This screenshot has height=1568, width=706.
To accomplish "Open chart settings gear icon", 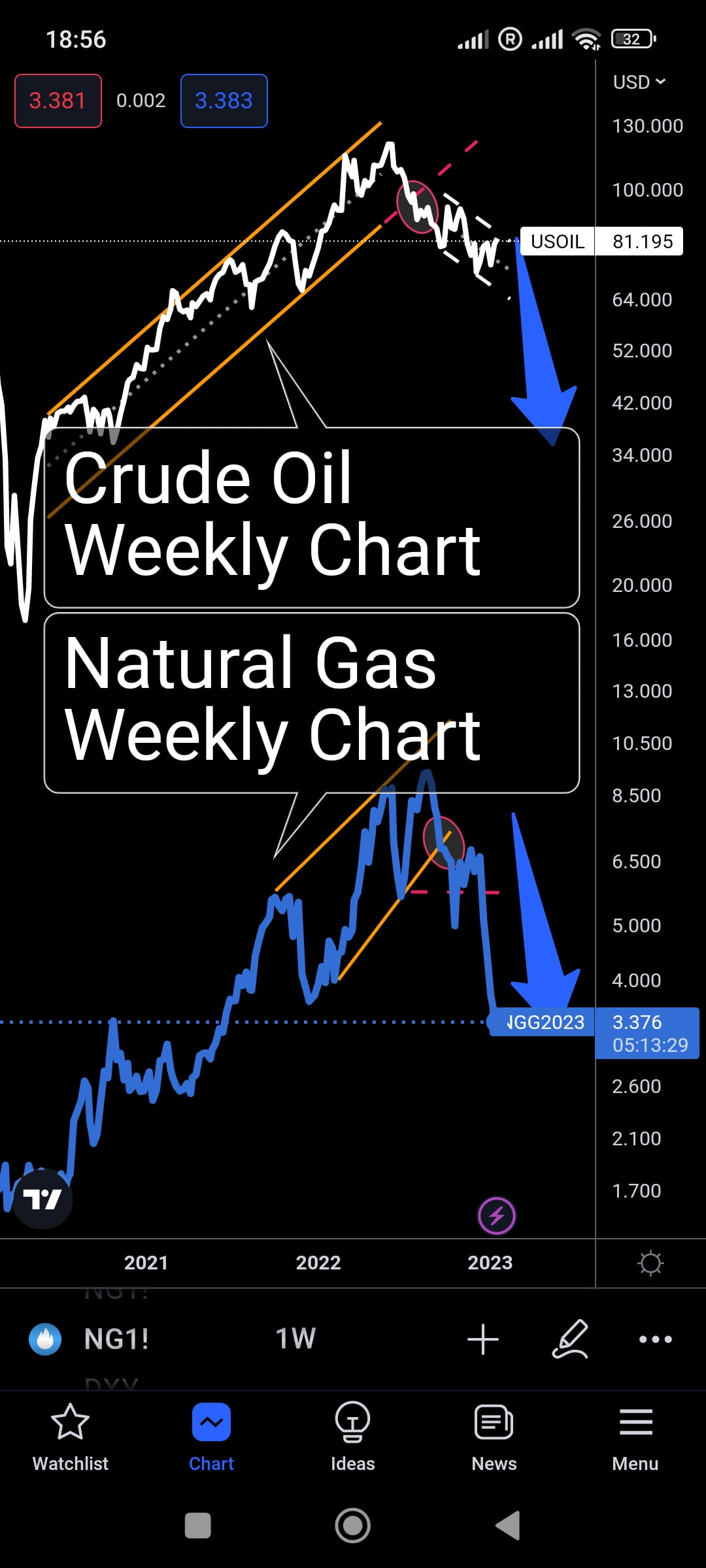I will pyautogui.click(x=650, y=1262).
